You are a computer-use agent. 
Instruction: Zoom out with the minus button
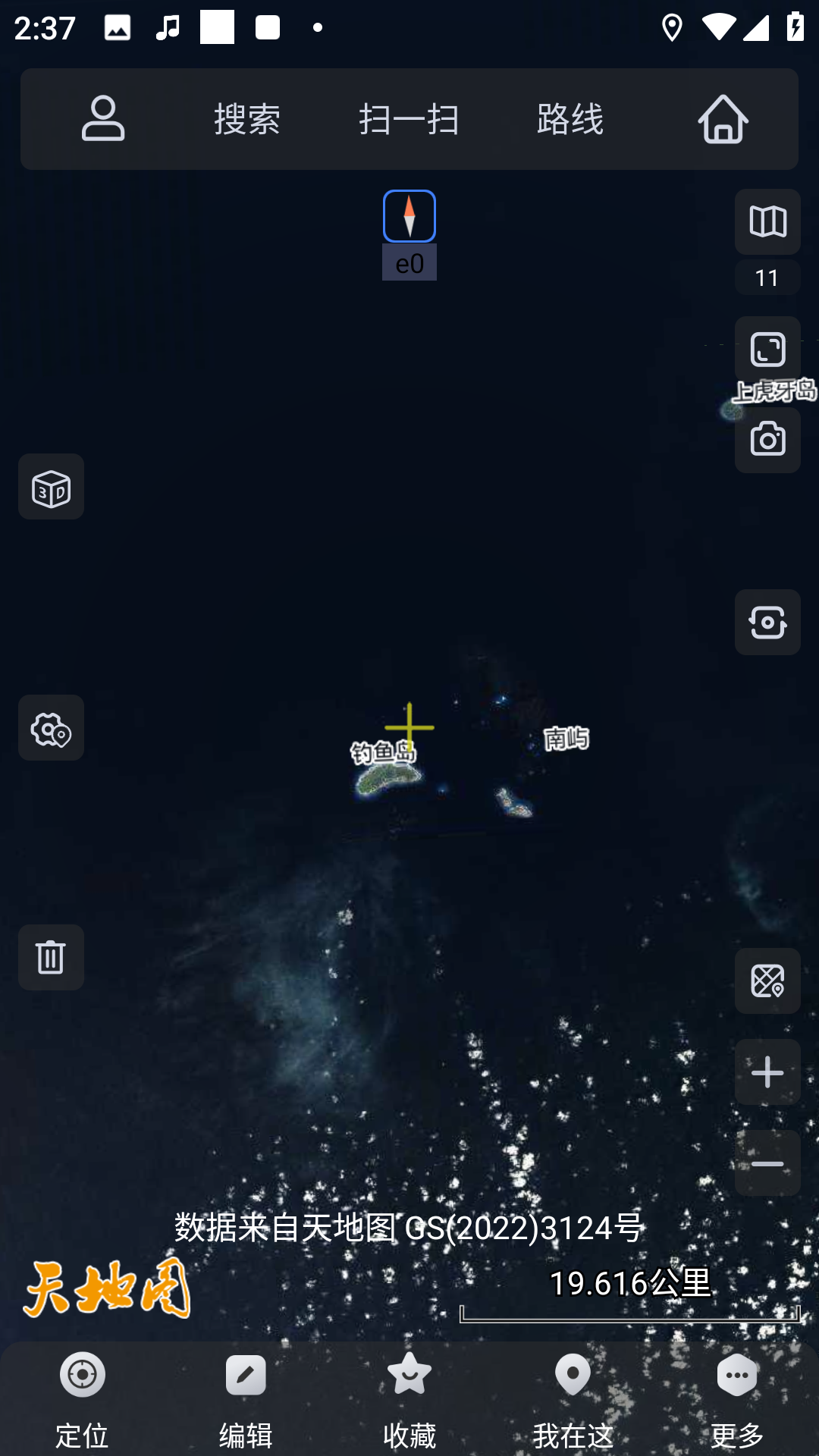(767, 1163)
